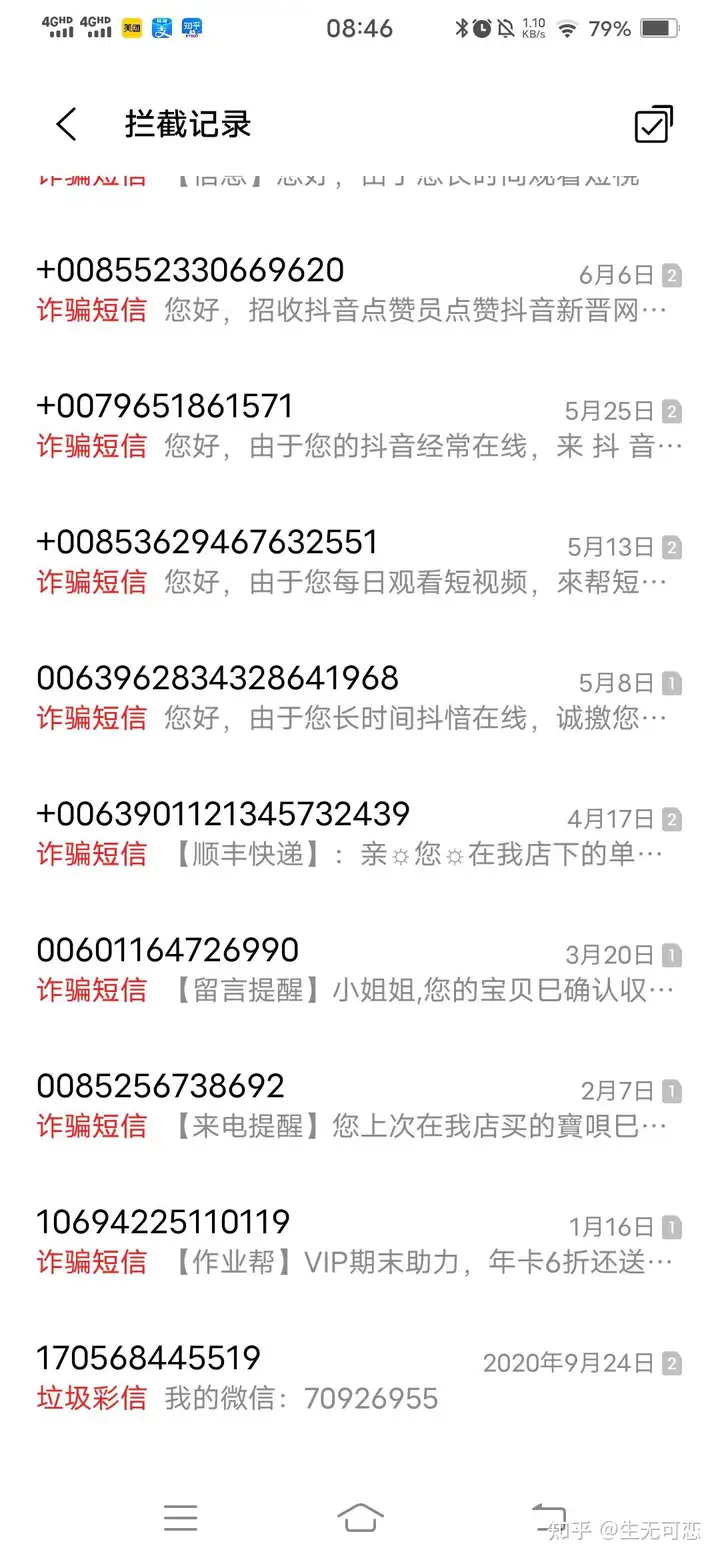Image resolution: width=720 pixels, height=1560 pixels.
Task: Open the 顺丰快递 scam message
Action: point(360,834)
